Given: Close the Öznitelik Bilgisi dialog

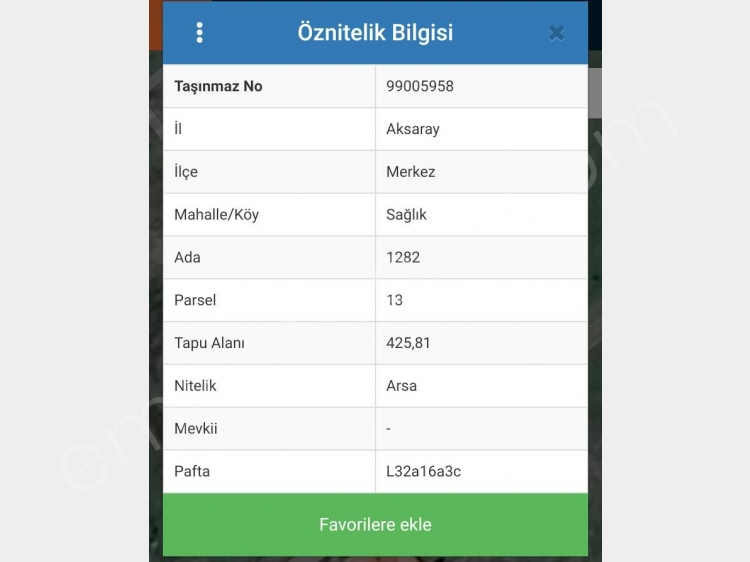Looking at the screenshot, I should tap(557, 33).
